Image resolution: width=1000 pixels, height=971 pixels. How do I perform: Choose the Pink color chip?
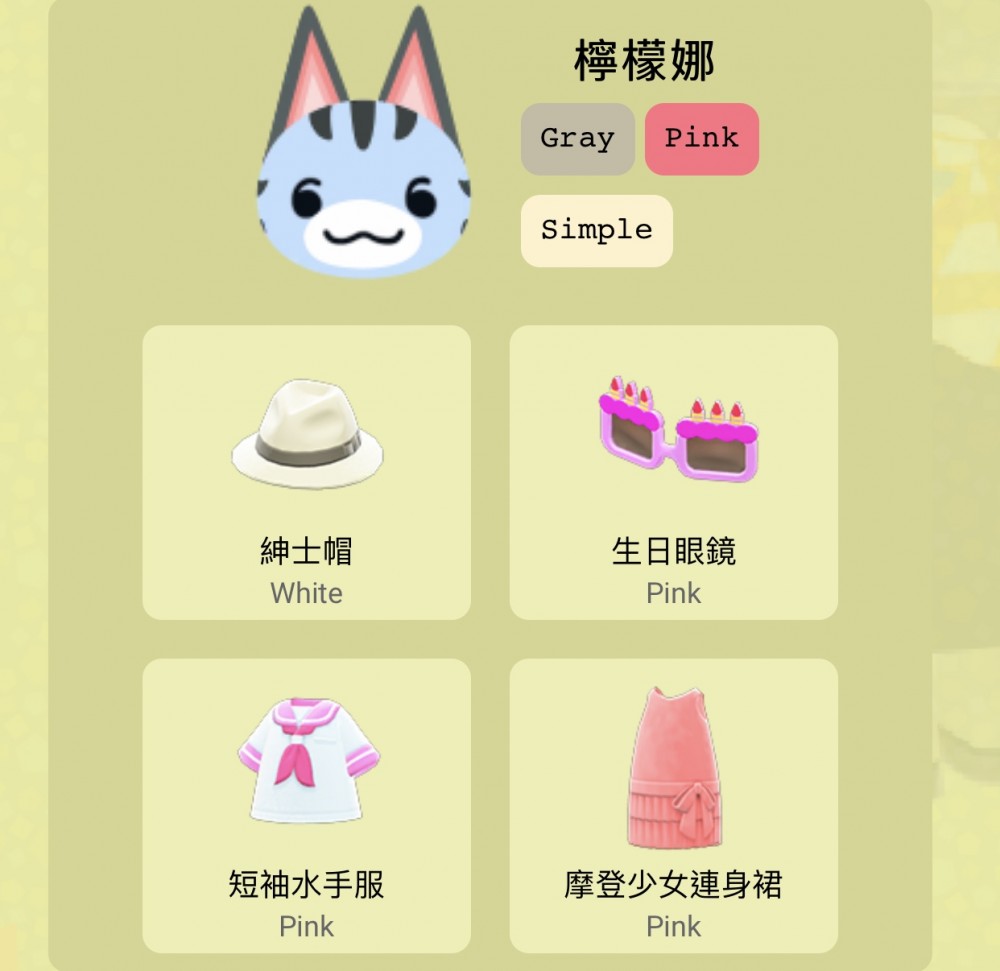pyautogui.click(x=702, y=139)
